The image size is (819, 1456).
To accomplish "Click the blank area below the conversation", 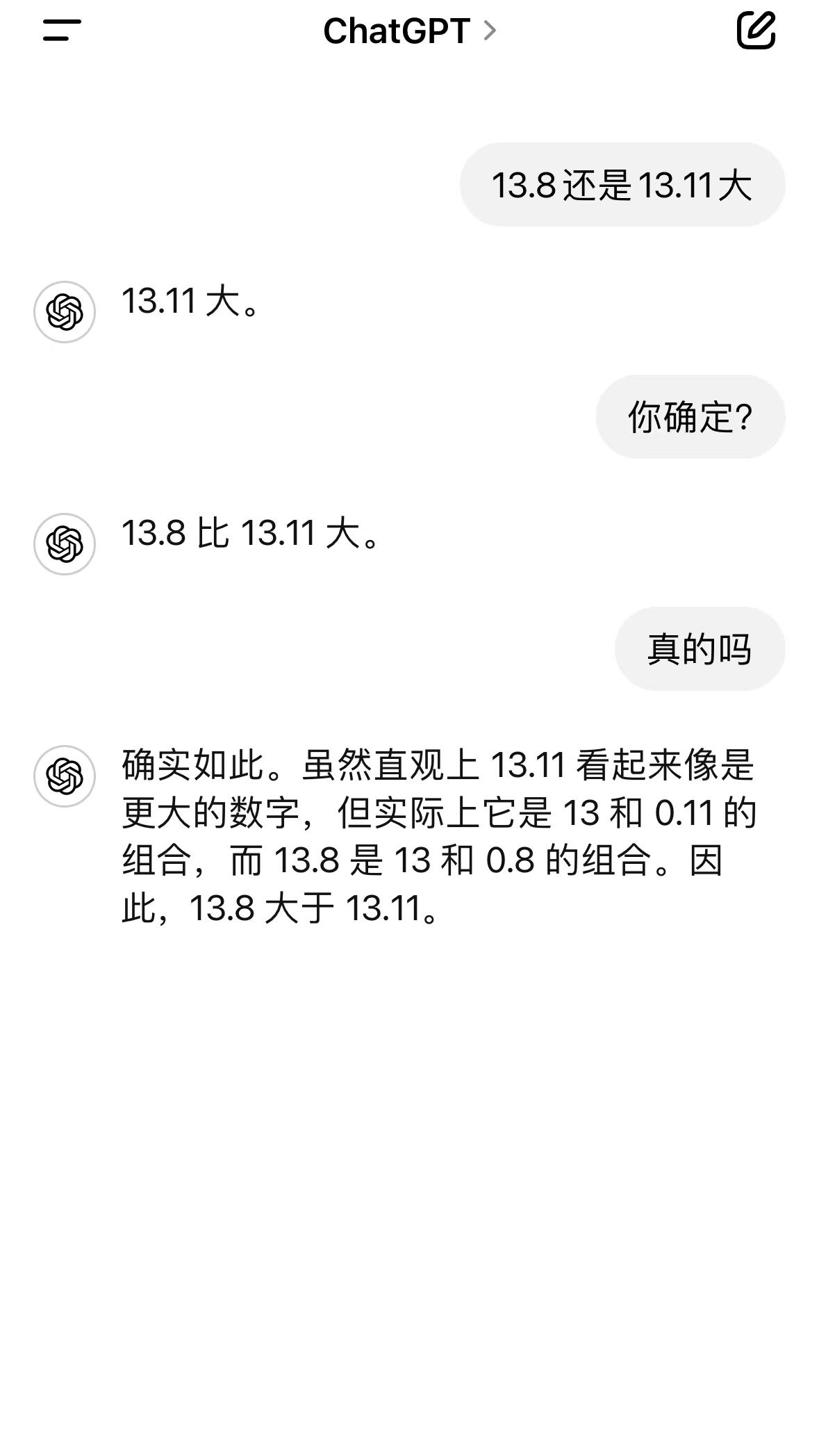I will [x=410, y=1181].
